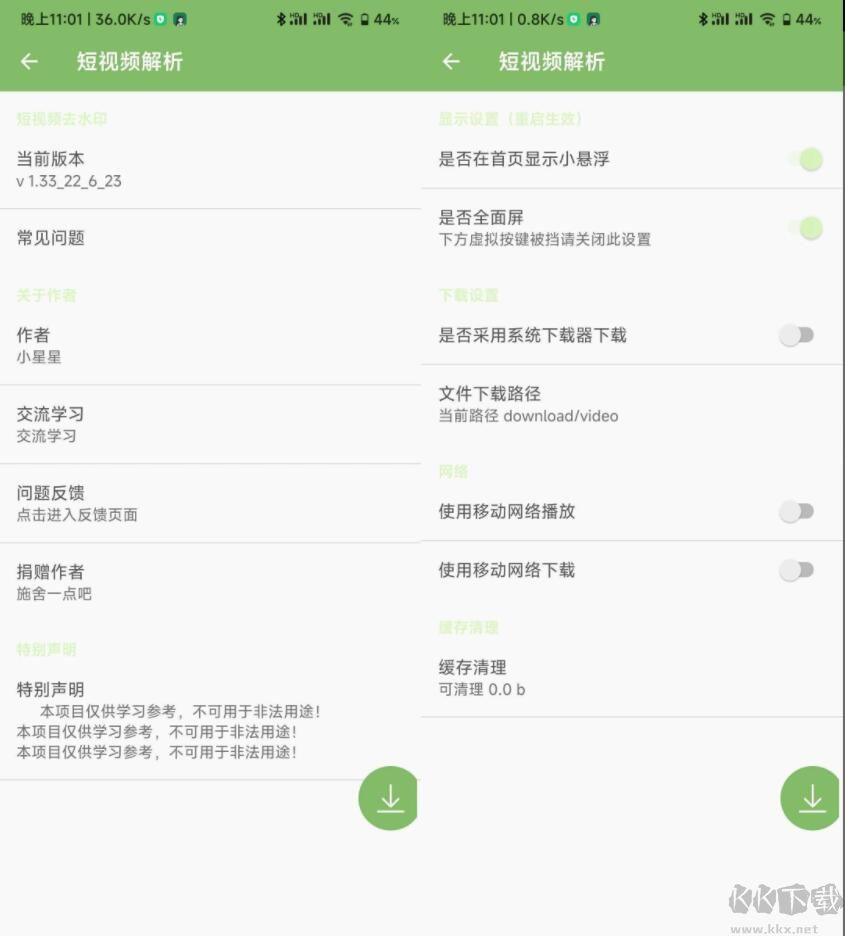The height and width of the screenshot is (936, 845).
Task: Enable 使用移动网络播放 switch
Action: pyautogui.click(x=797, y=512)
